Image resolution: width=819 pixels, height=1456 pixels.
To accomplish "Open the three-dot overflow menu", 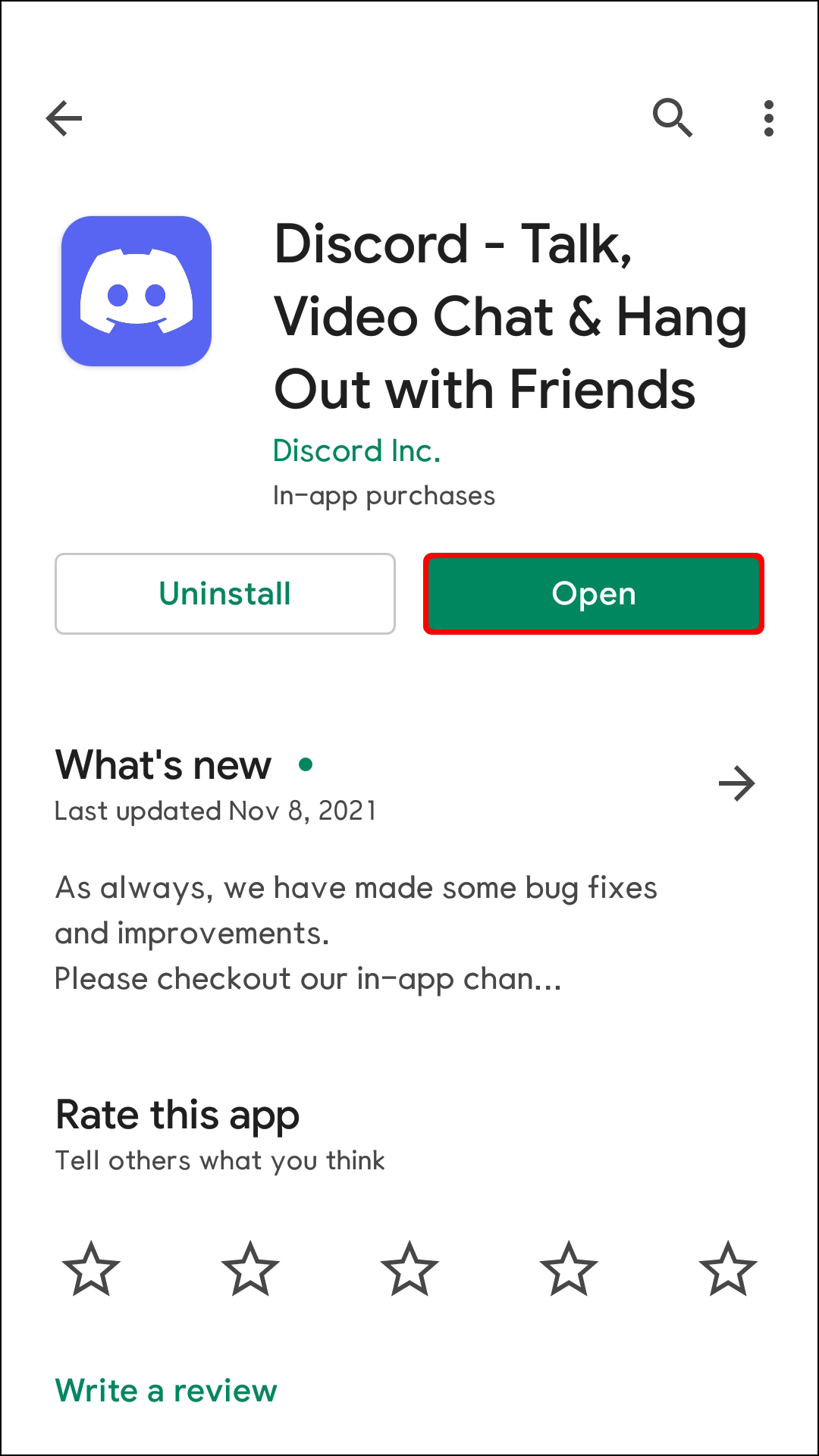I will pos(768,118).
